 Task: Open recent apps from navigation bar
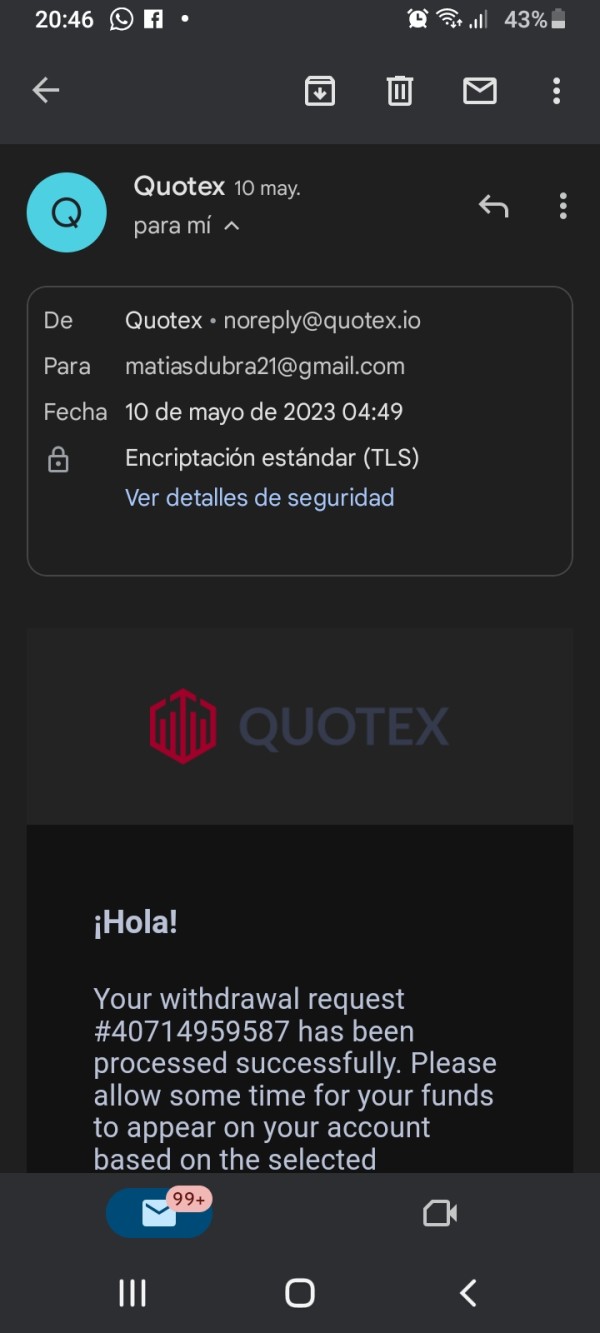pyautogui.click(x=132, y=1292)
